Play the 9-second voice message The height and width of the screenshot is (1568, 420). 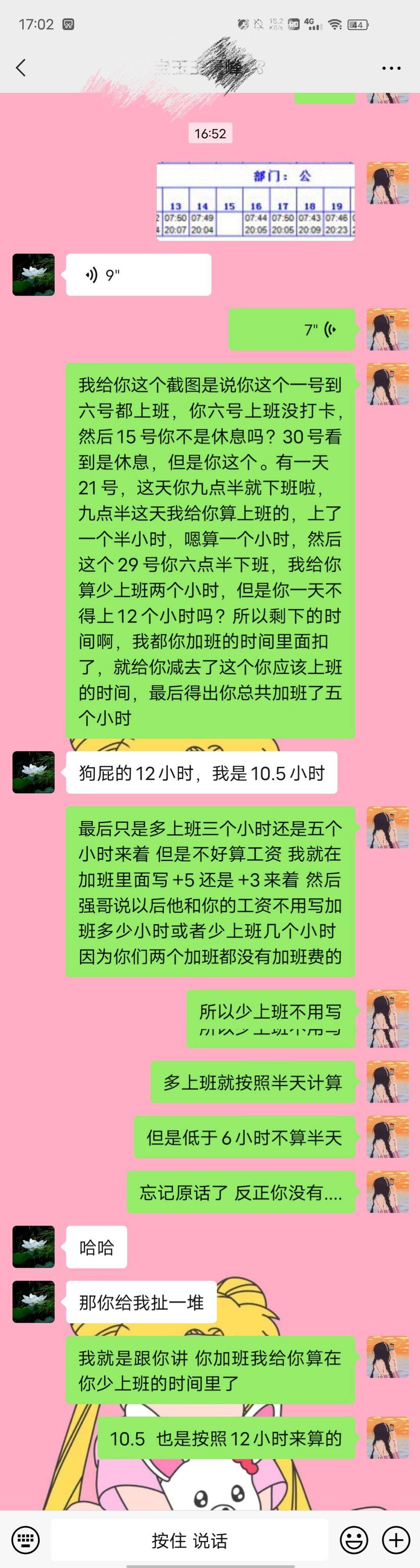point(138,275)
